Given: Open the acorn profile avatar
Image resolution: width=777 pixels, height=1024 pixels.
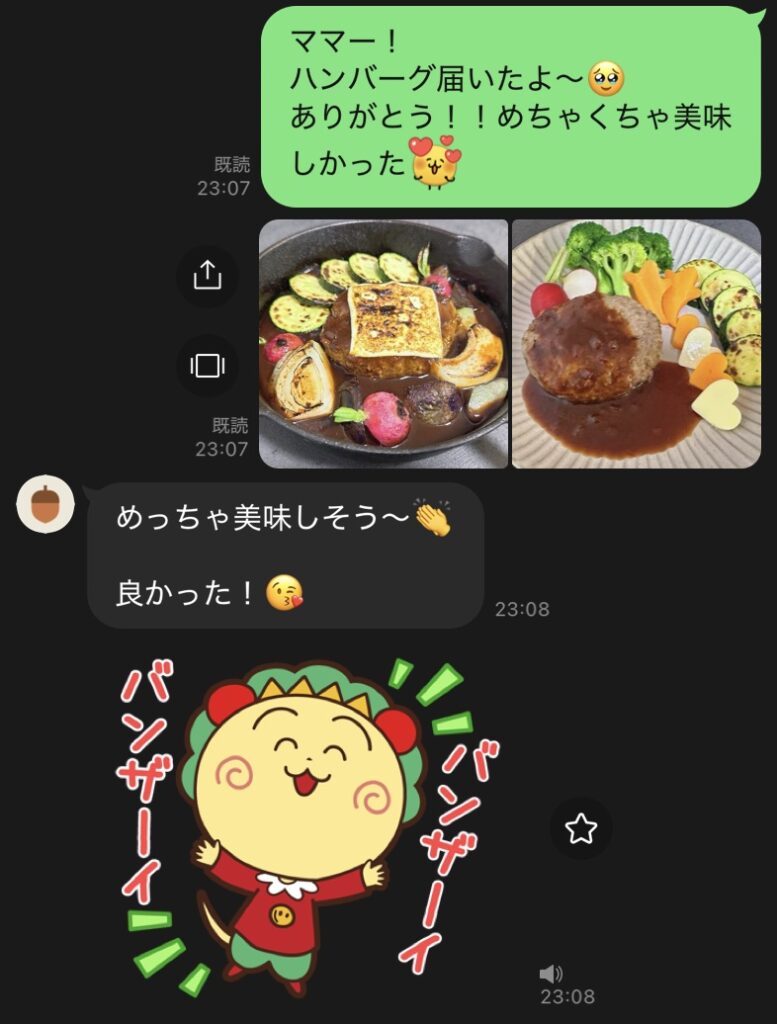Looking at the screenshot, I should coord(46,504).
